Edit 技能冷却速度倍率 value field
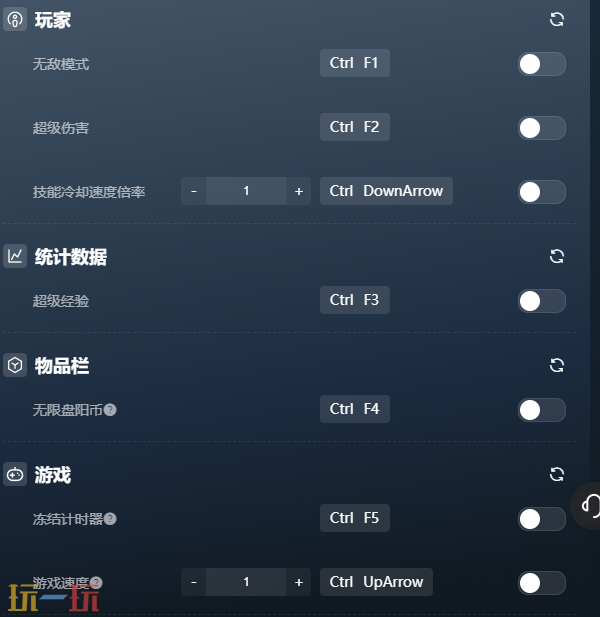The width and height of the screenshot is (600, 617). [246, 191]
